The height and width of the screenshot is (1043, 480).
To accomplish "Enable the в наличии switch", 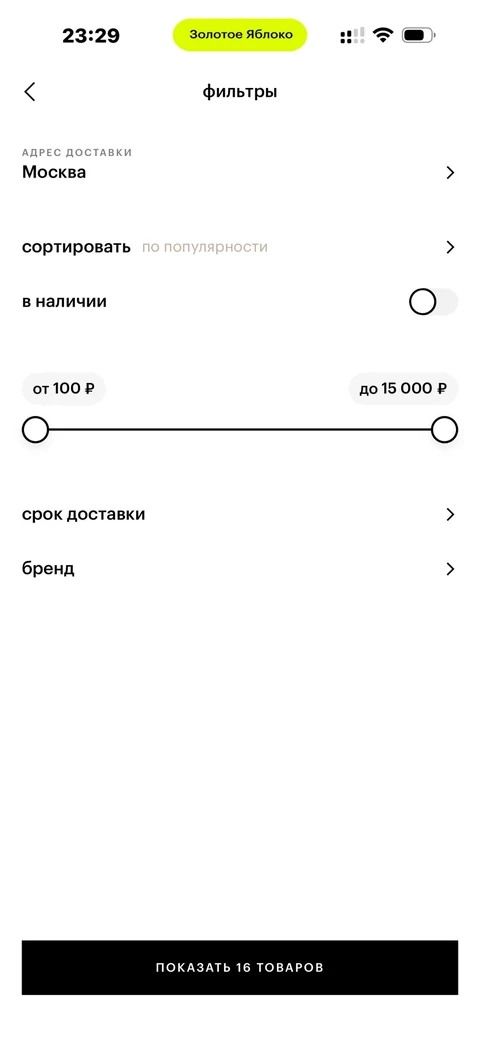I will [x=433, y=302].
